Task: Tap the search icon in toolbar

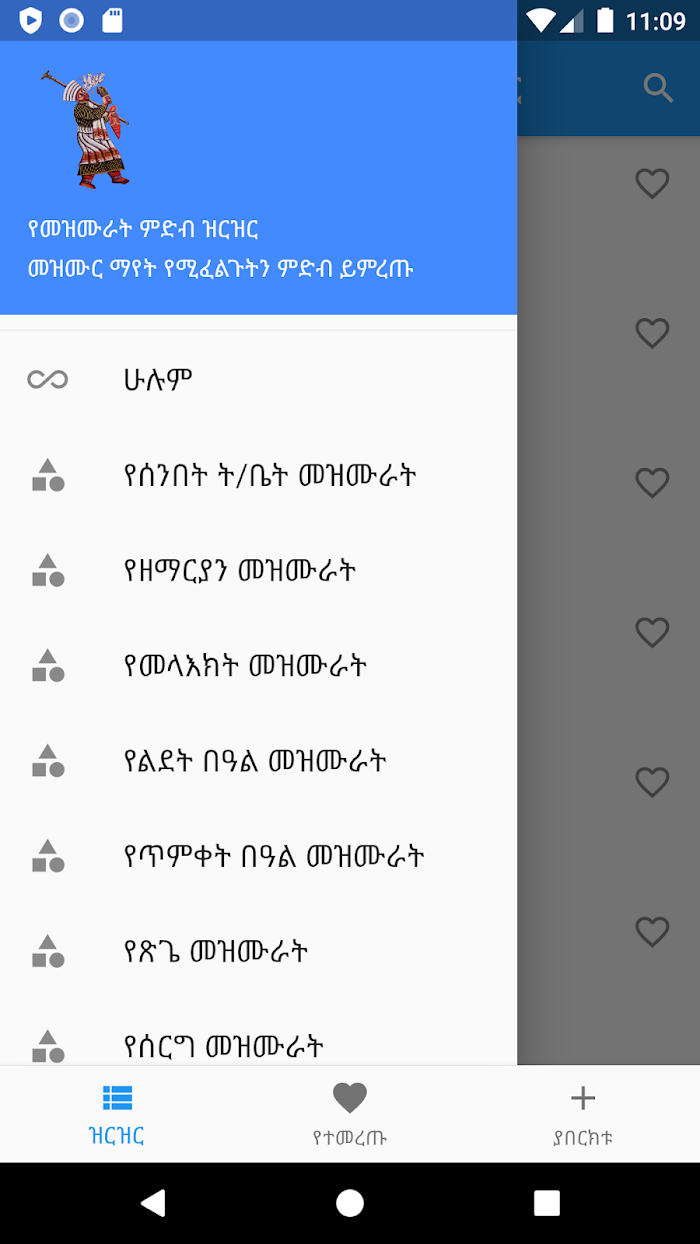Action: pyautogui.click(x=658, y=88)
